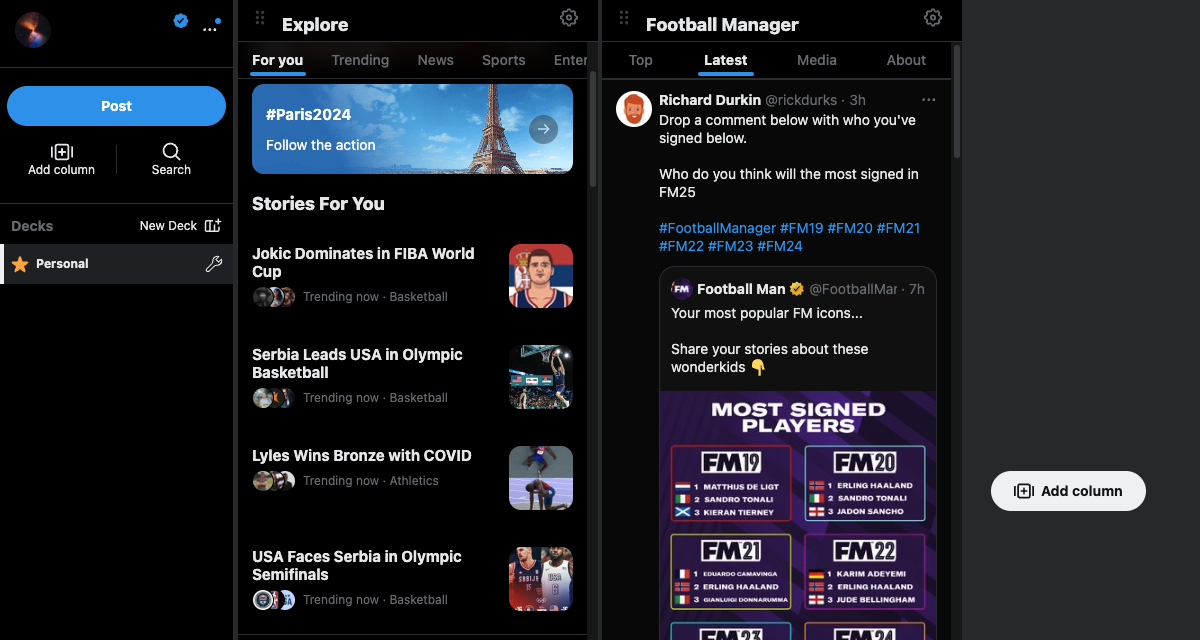This screenshot has width=1200, height=640.
Task: Add a column from the sidebar
Action: tap(61, 159)
